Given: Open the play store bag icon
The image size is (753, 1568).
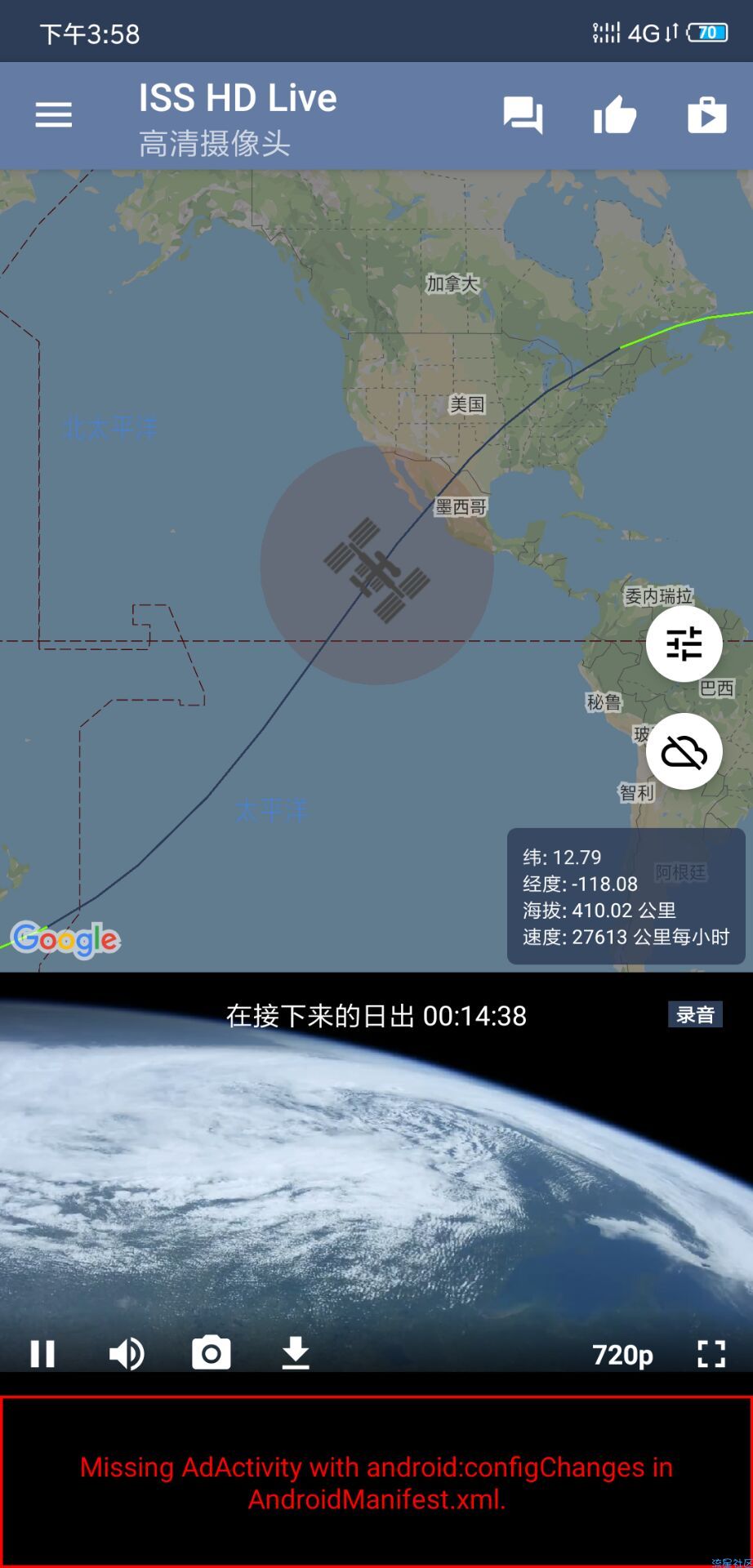Looking at the screenshot, I should point(706,115).
